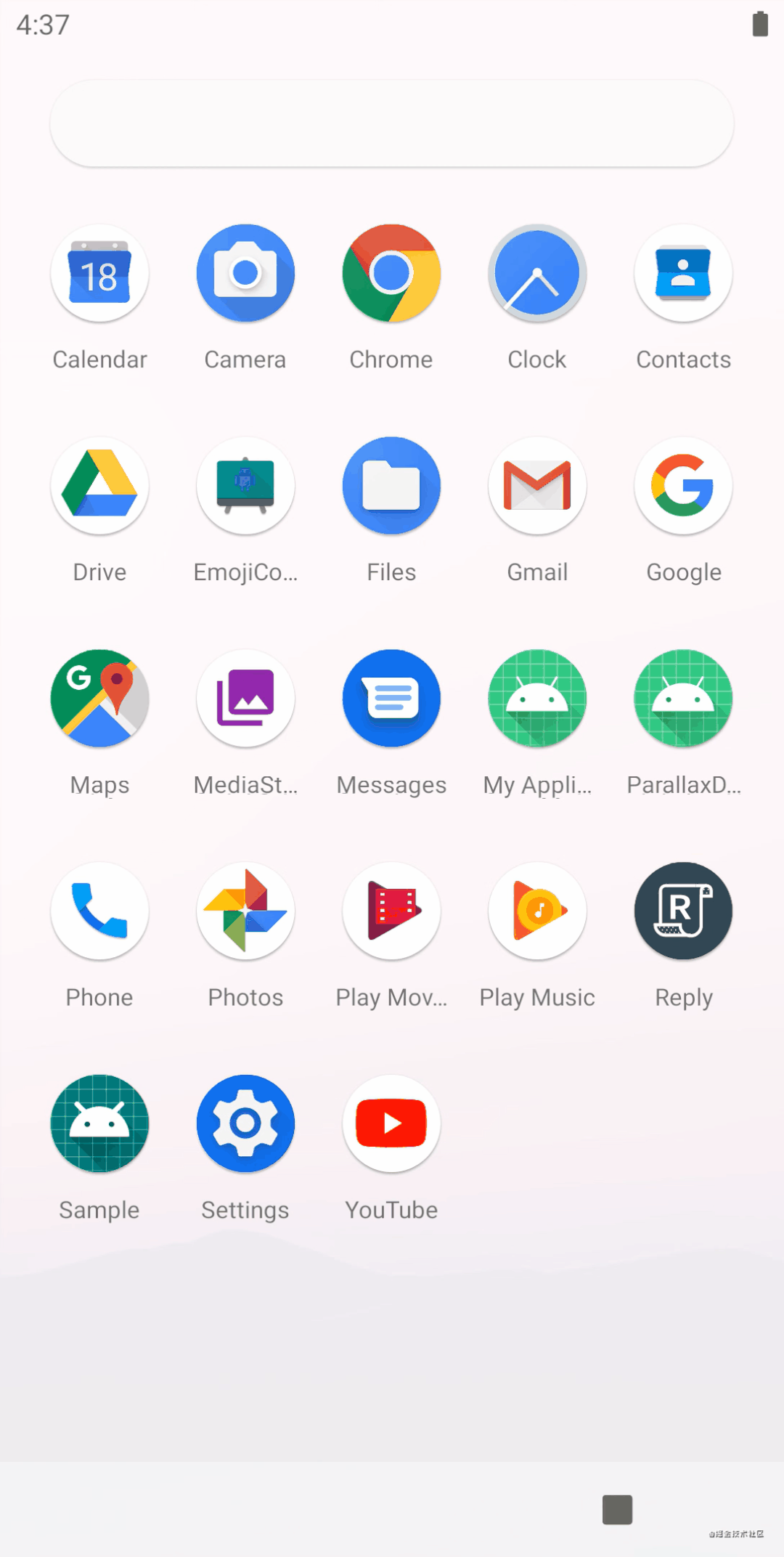The height and width of the screenshot is (1557, 784).
Task: Open Contacts
Action: point(683,272)
